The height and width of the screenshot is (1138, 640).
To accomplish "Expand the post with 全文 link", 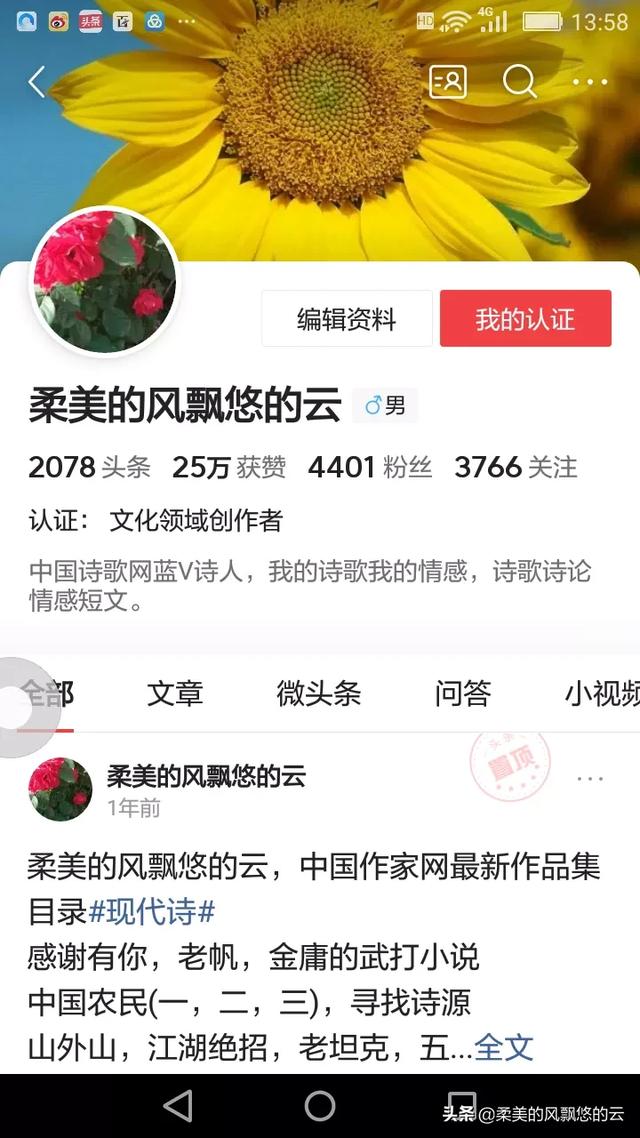I will click(x=503, y=1047).
